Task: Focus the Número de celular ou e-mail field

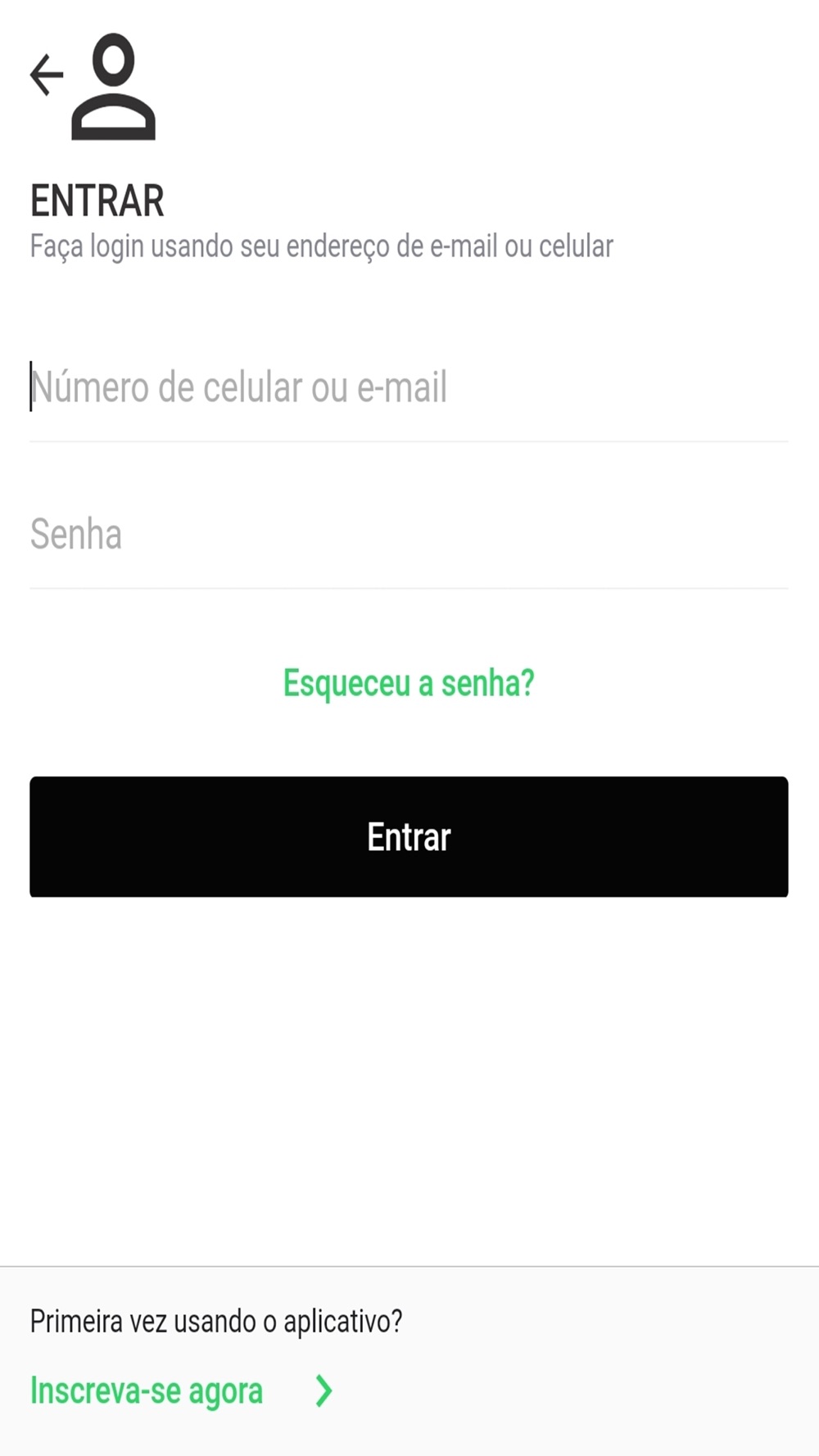Action: (x=409, y=387)
